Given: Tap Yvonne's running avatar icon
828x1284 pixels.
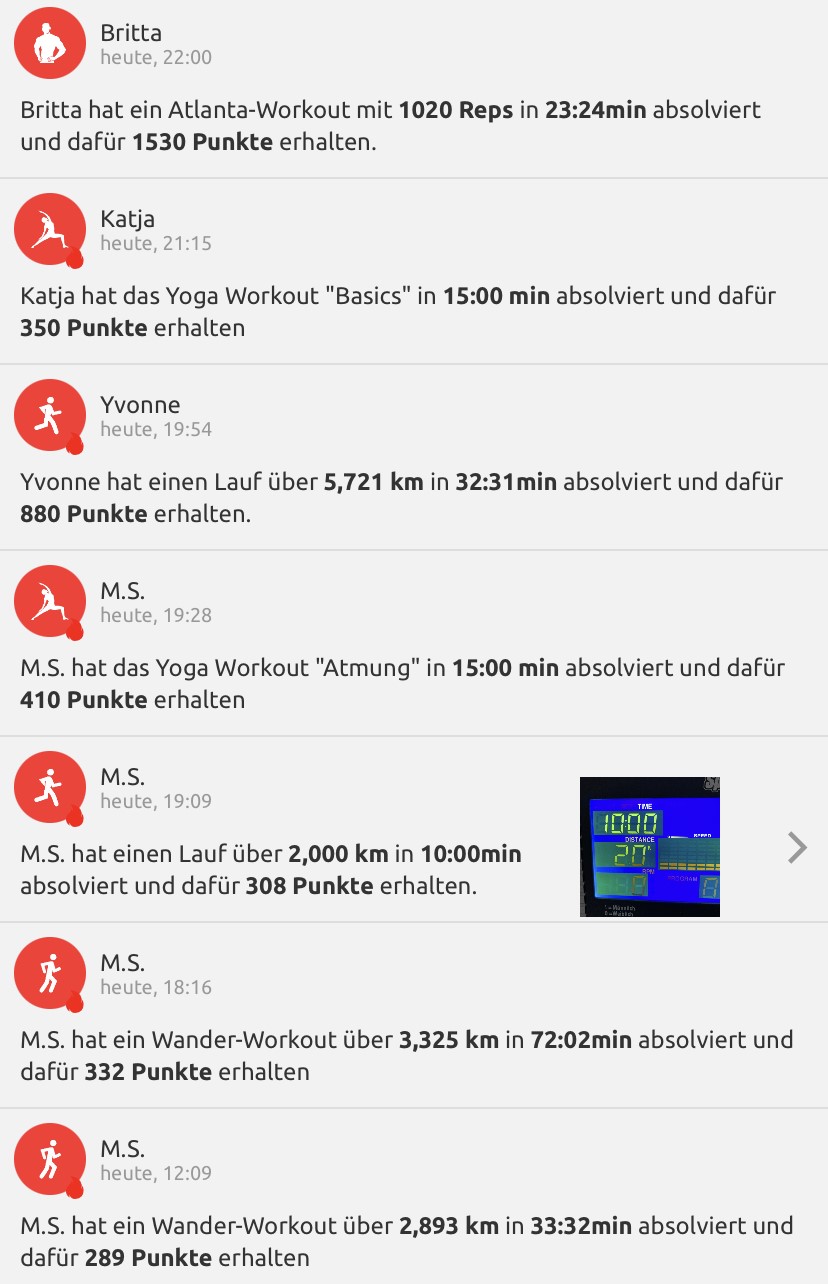Looking at the screenshot, I should (x=49, y=415).
